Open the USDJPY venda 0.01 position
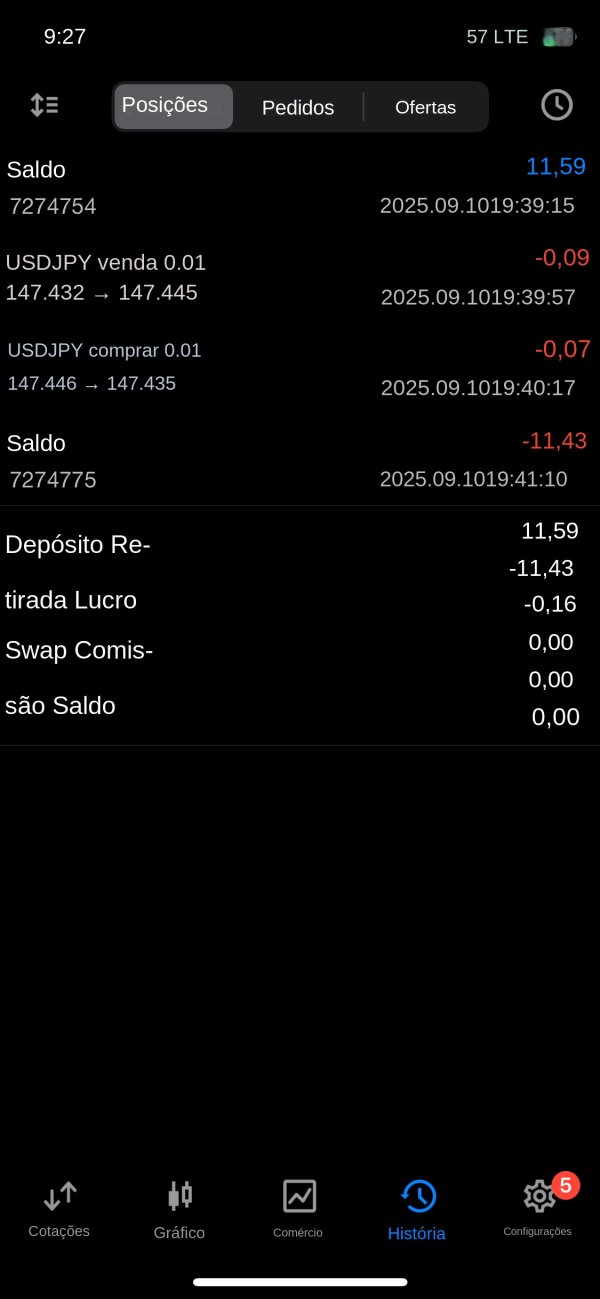Viewport: 600px width, 1299px height. (x=300, y=278)
